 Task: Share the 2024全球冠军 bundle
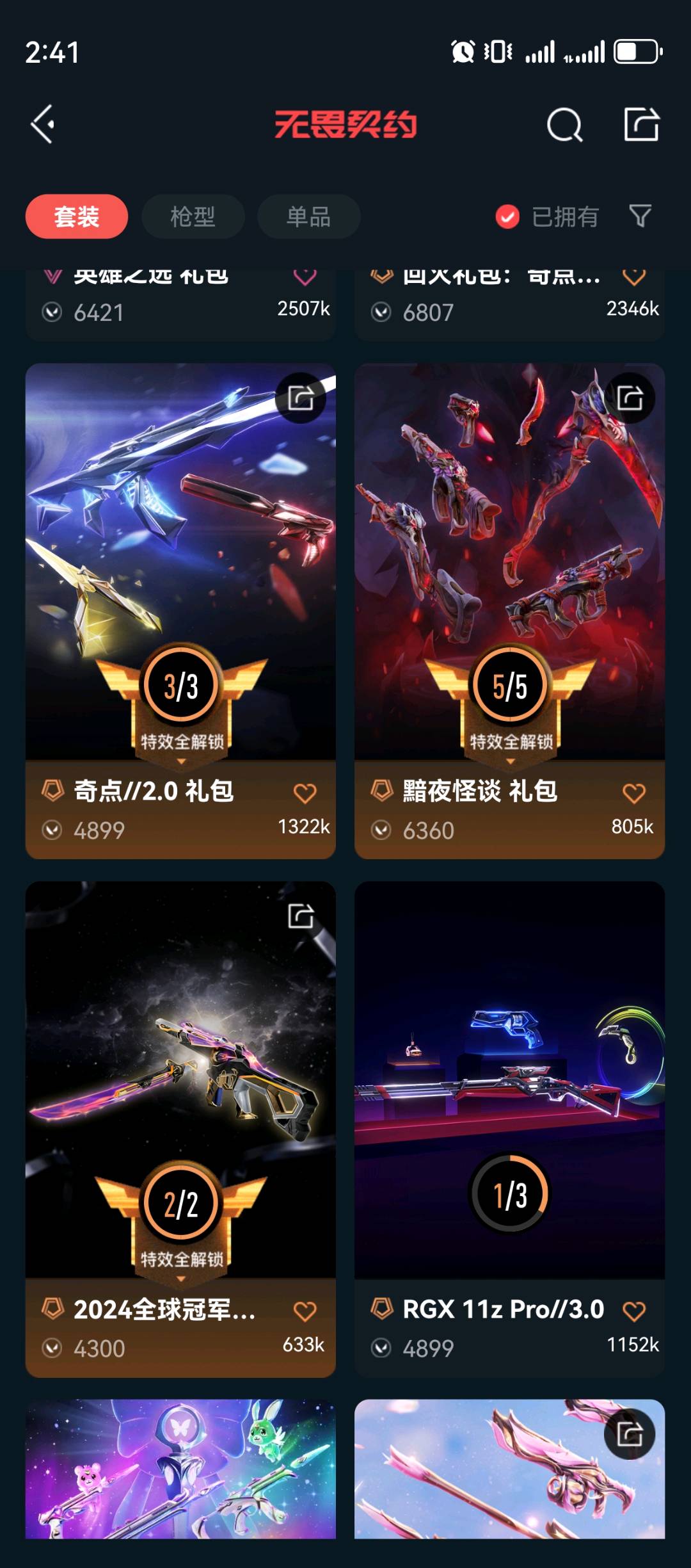(x=301, y=916)
